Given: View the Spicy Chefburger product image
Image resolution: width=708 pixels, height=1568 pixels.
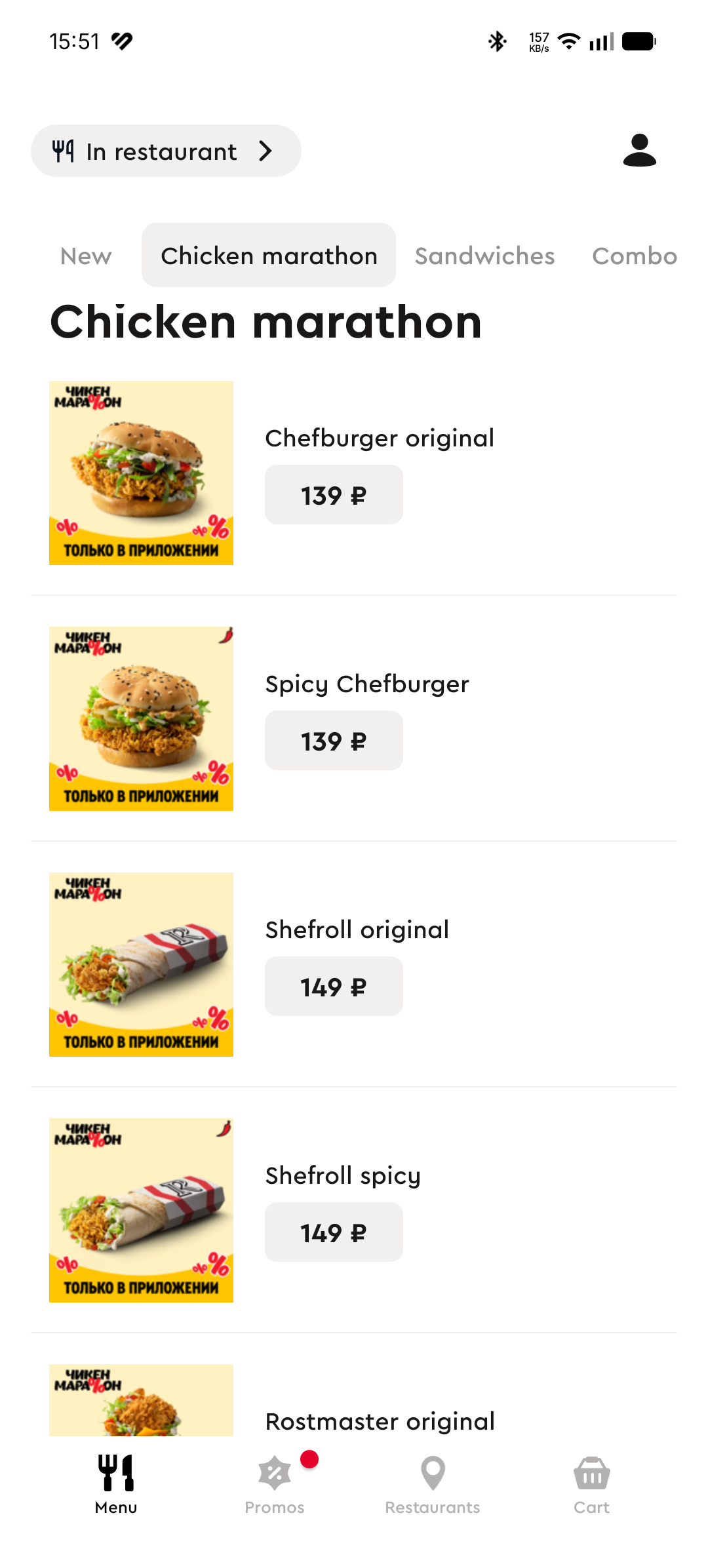Looking at the screenshot, I should [x=141, y=718].
